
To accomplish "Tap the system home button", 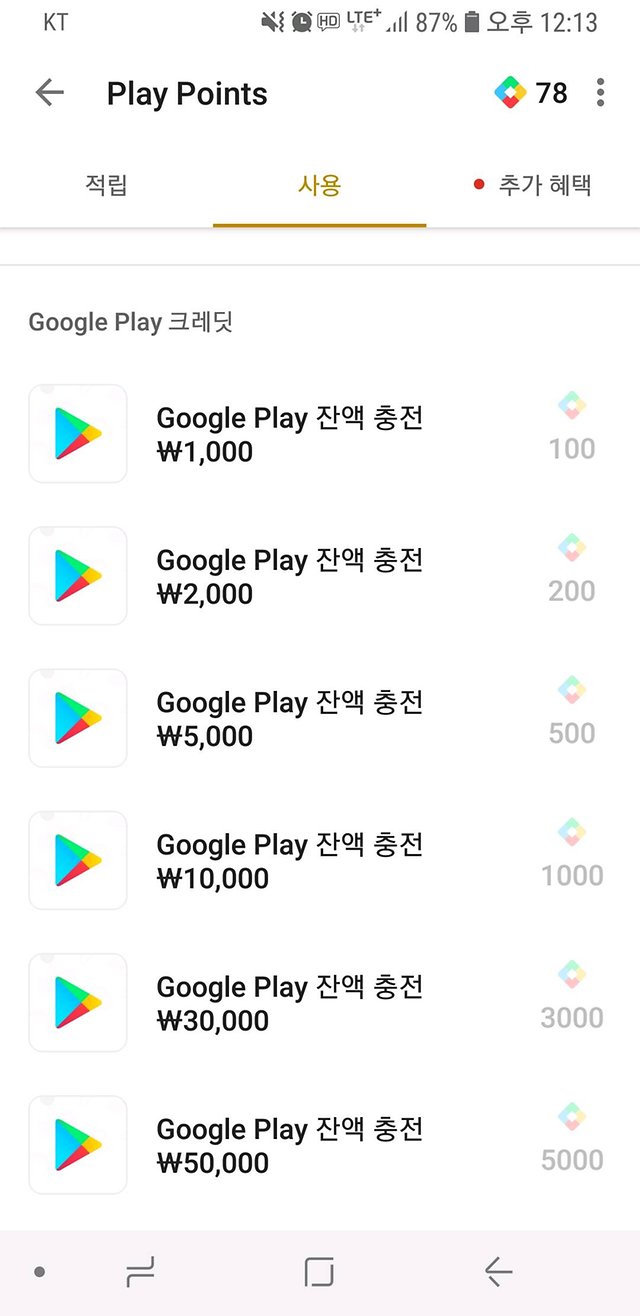I will tap(318, 1272).
